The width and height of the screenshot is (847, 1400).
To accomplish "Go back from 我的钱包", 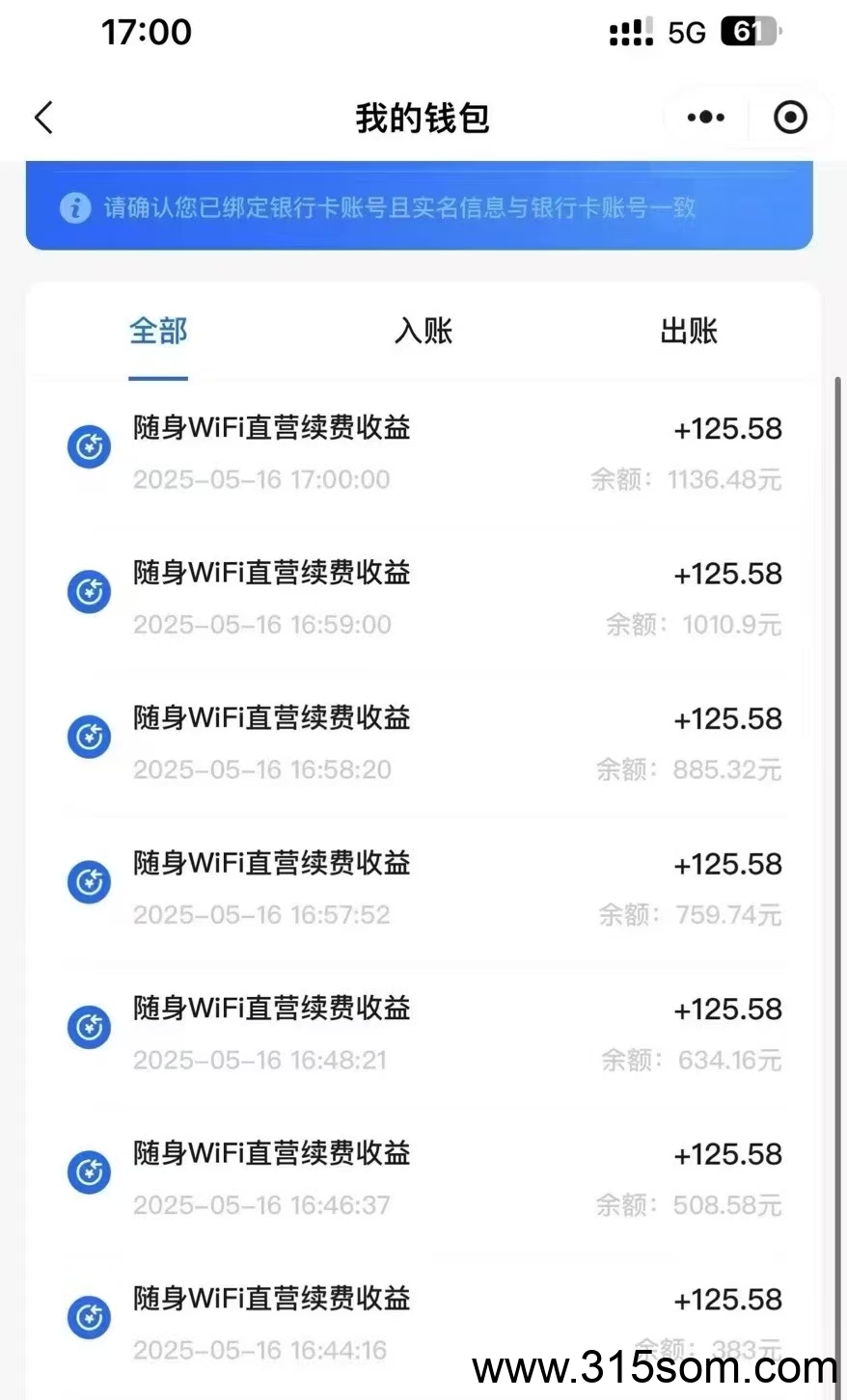I will click(43, 118).
